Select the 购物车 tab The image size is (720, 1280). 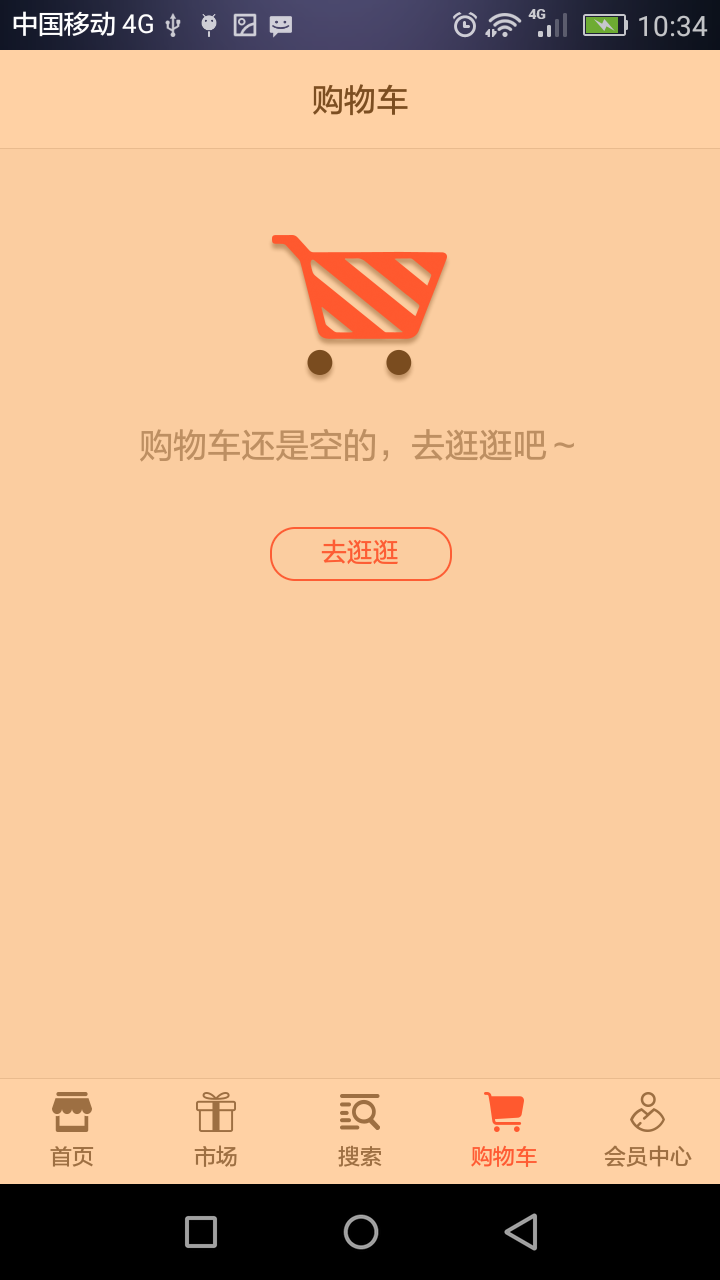(x=504, y=1130)
